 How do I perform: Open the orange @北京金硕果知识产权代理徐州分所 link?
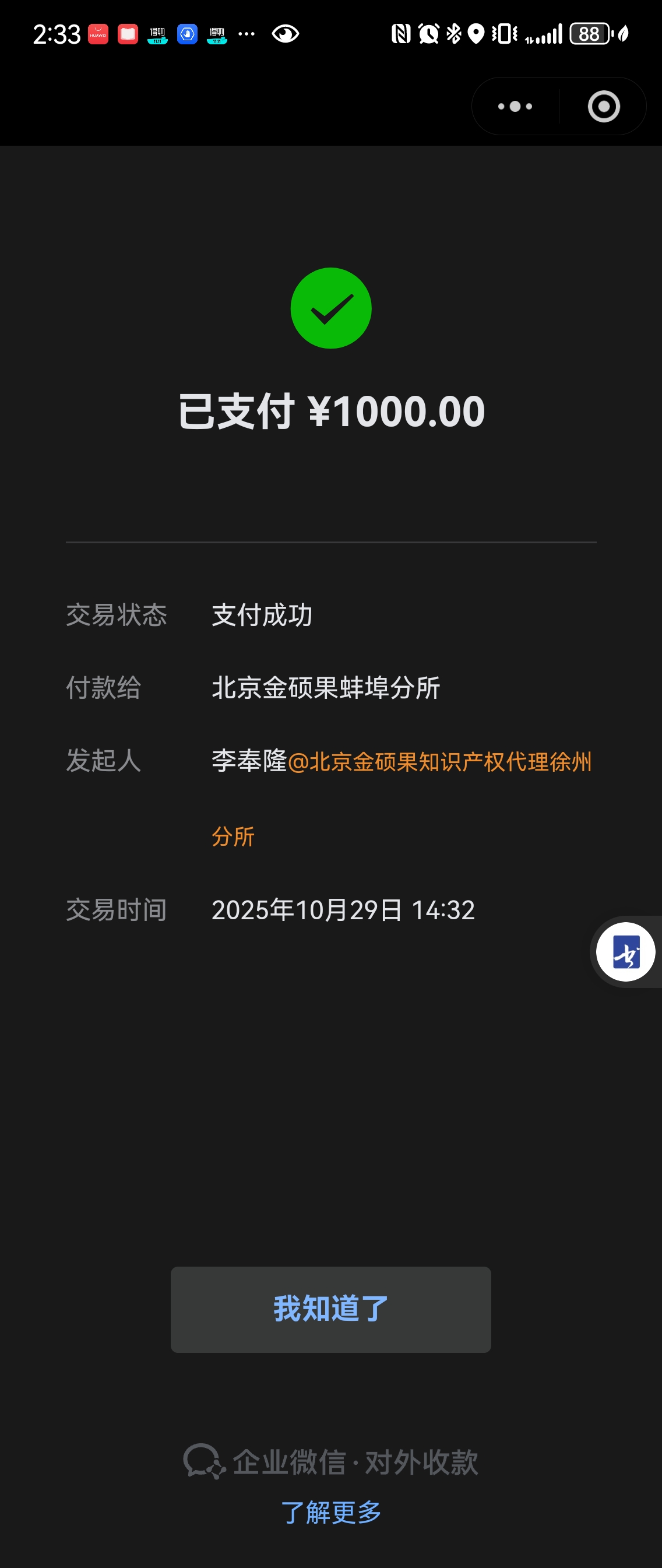(439, 761)
